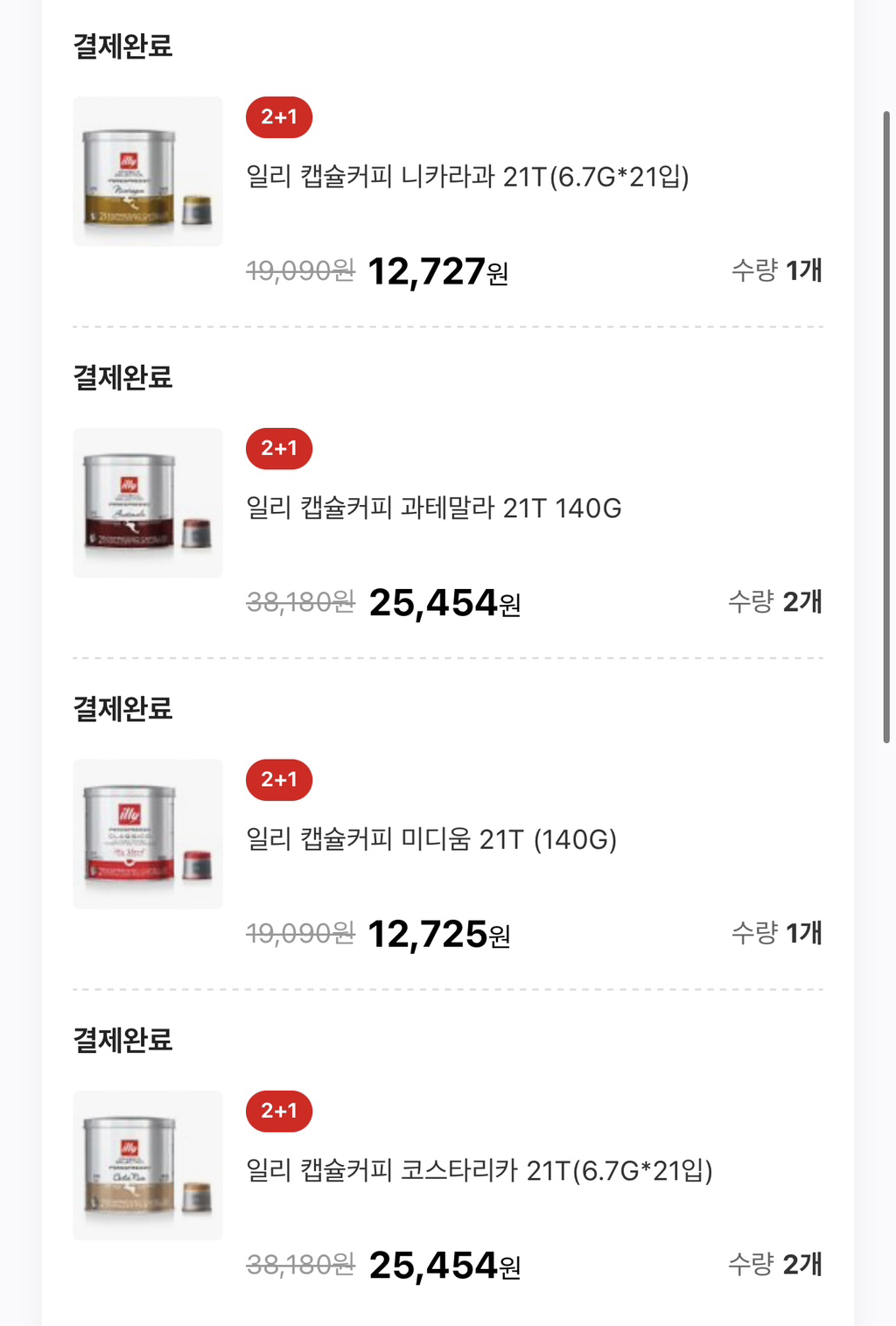Click the 2+1 badge on 미디움 coffee

coord(278,779)
